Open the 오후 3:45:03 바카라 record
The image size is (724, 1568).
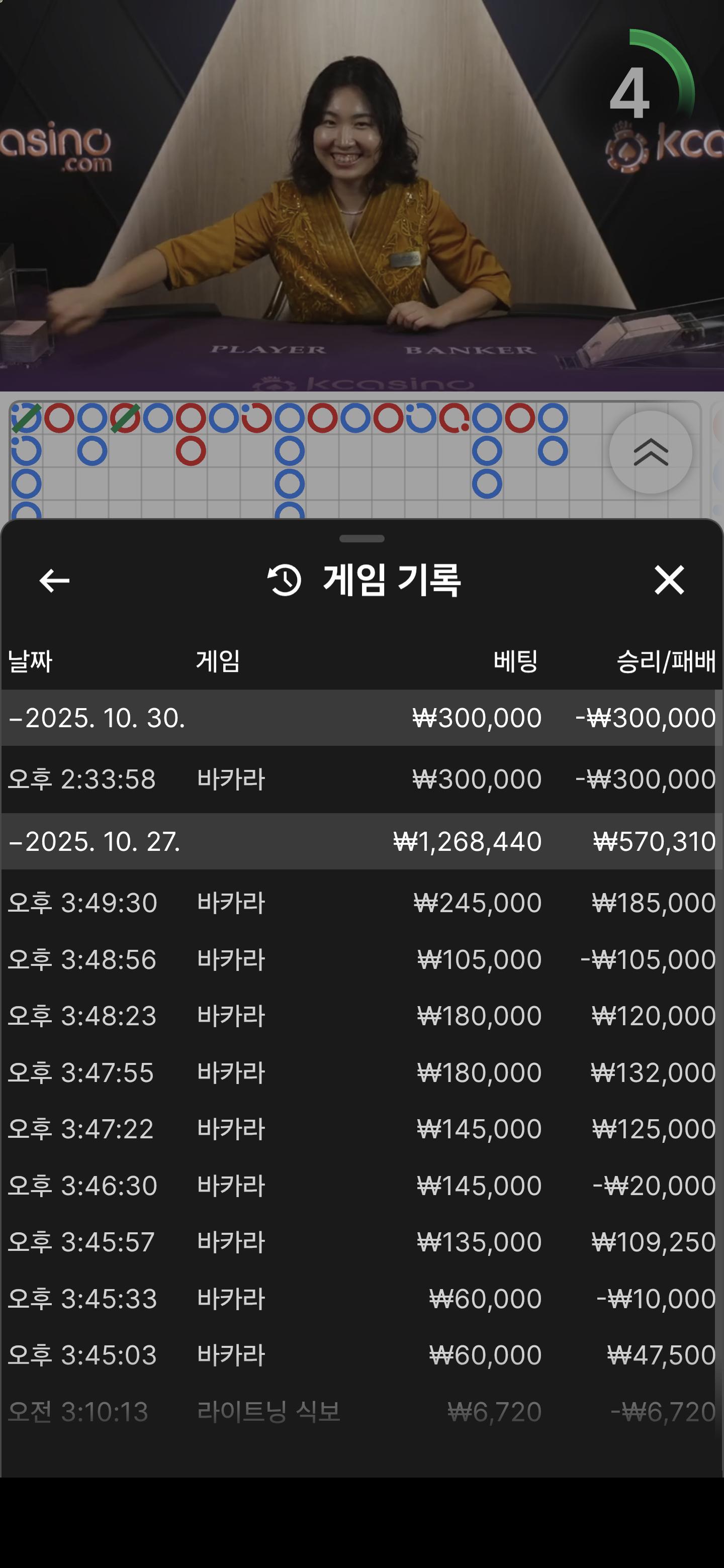361,1355
